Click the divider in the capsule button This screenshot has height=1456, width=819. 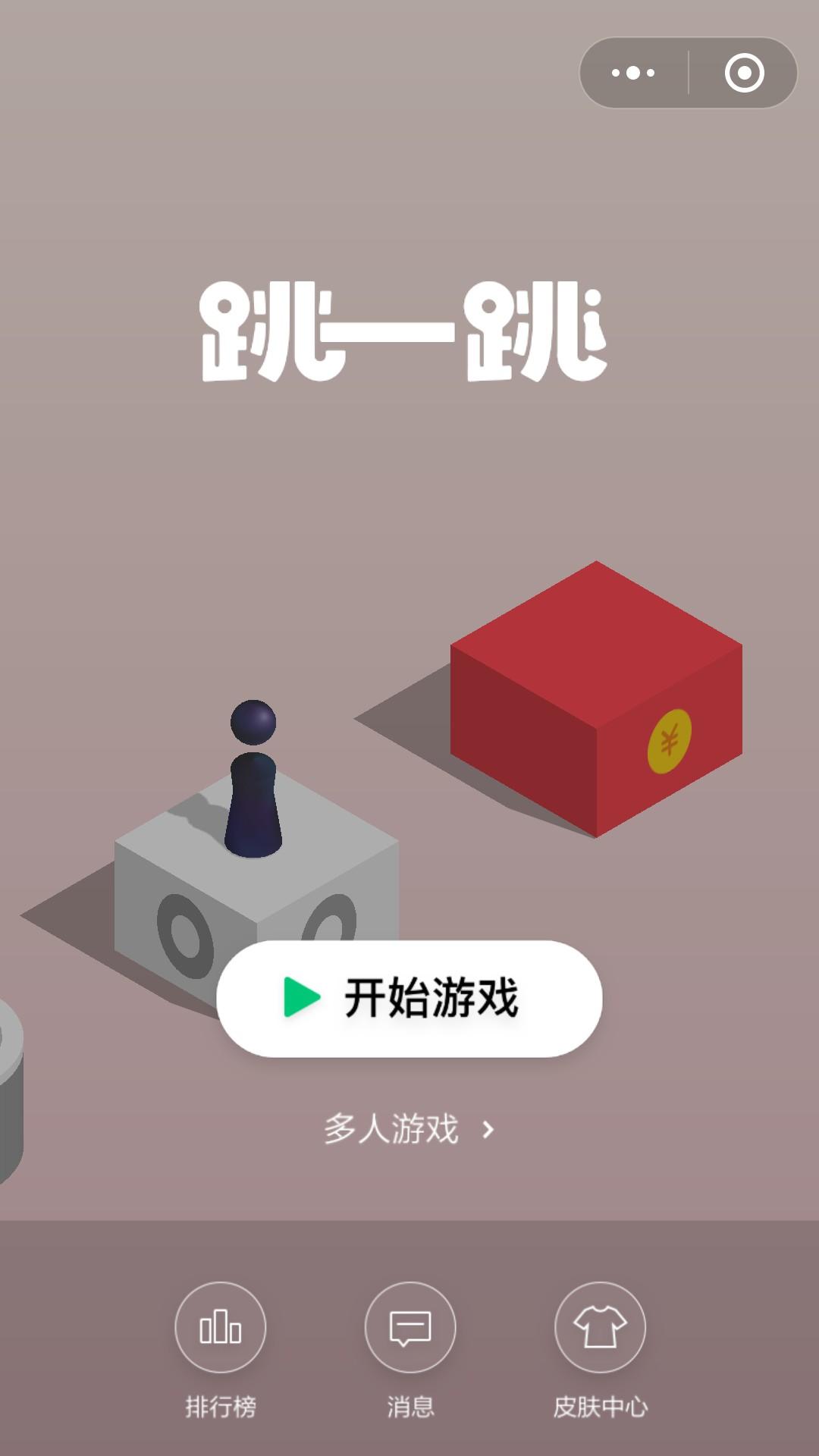tap(689, 73)
